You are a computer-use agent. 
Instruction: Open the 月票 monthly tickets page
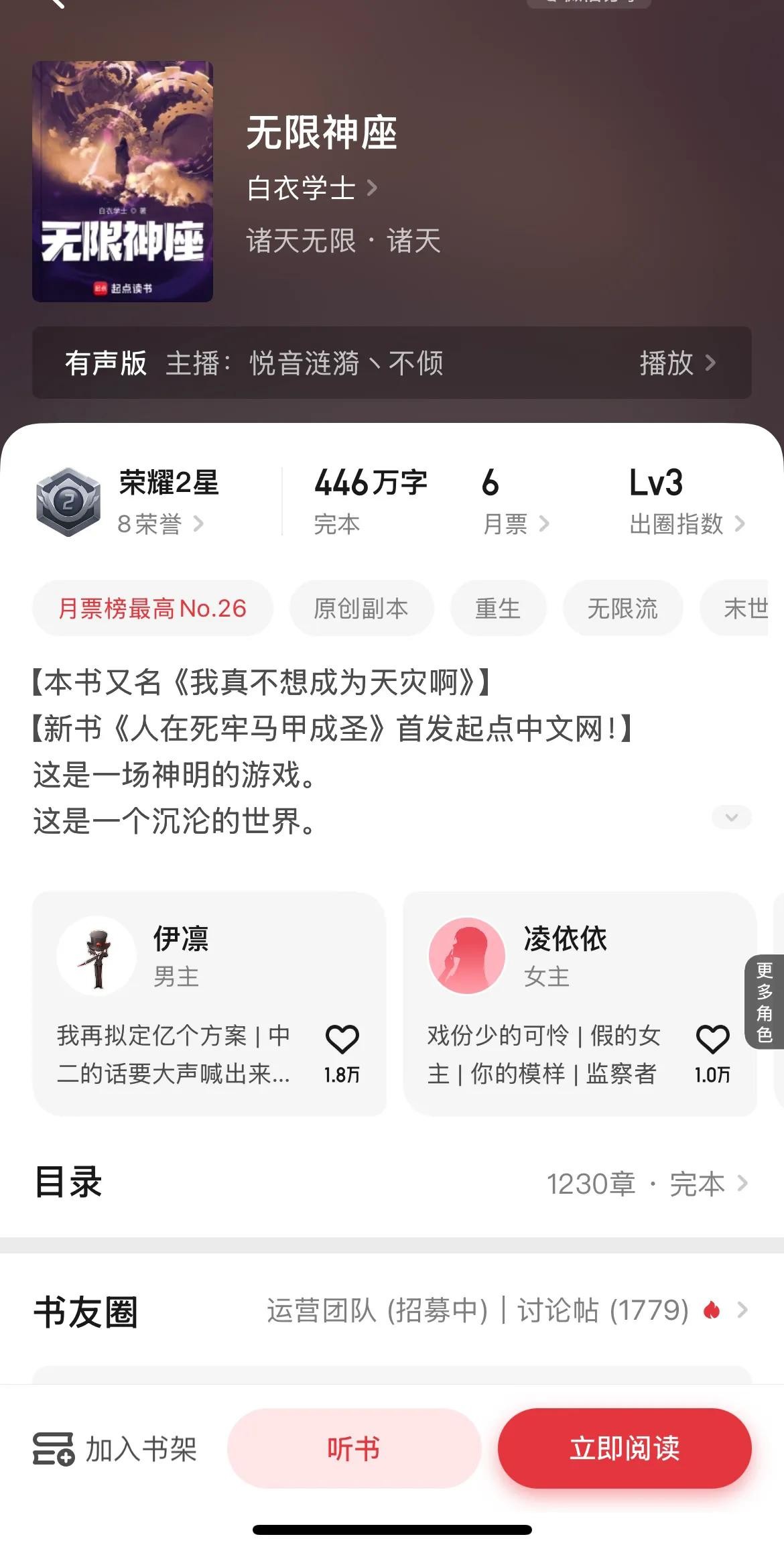[515, 524]
